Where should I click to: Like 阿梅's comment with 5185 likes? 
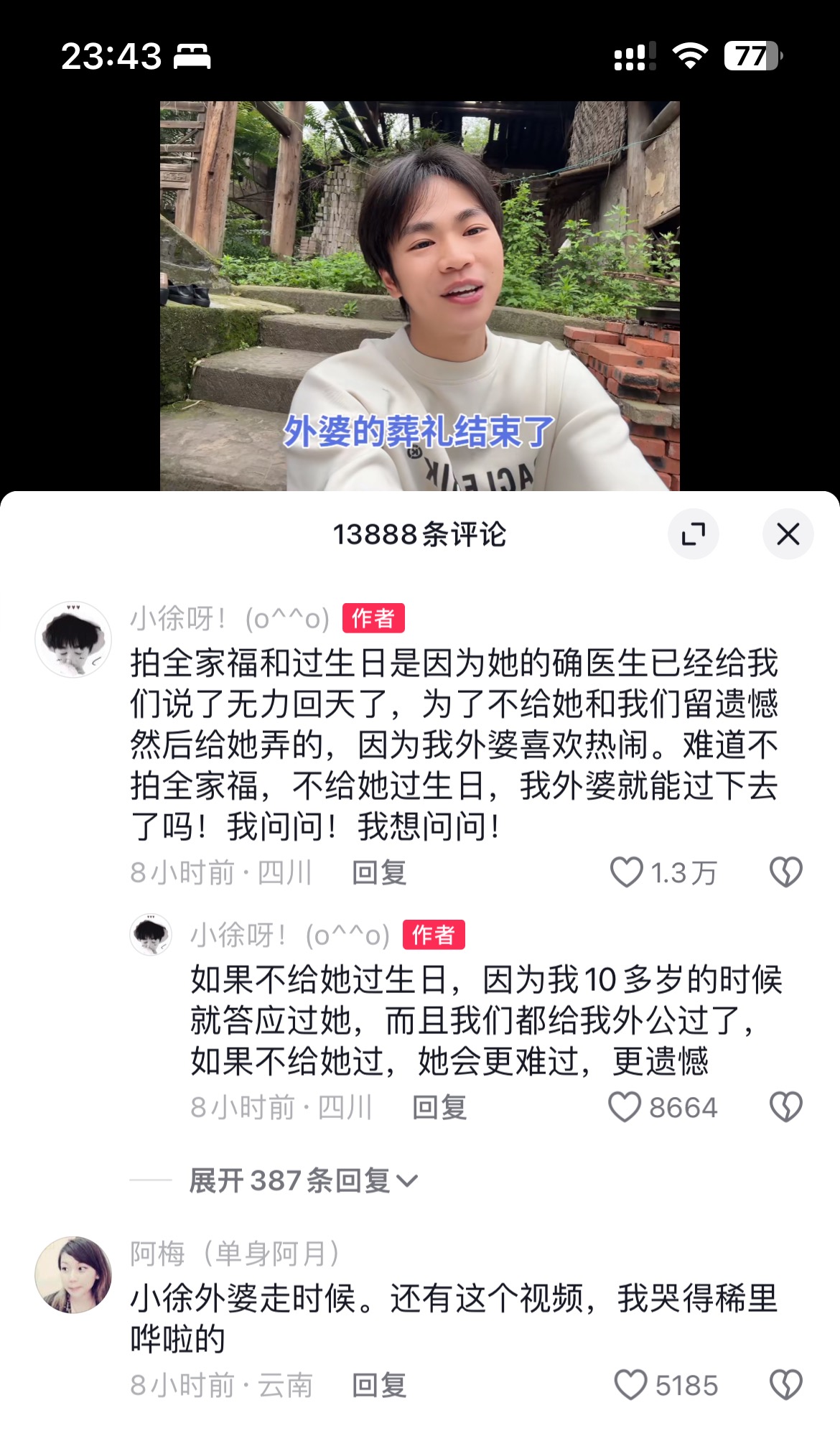point(630,1385)
